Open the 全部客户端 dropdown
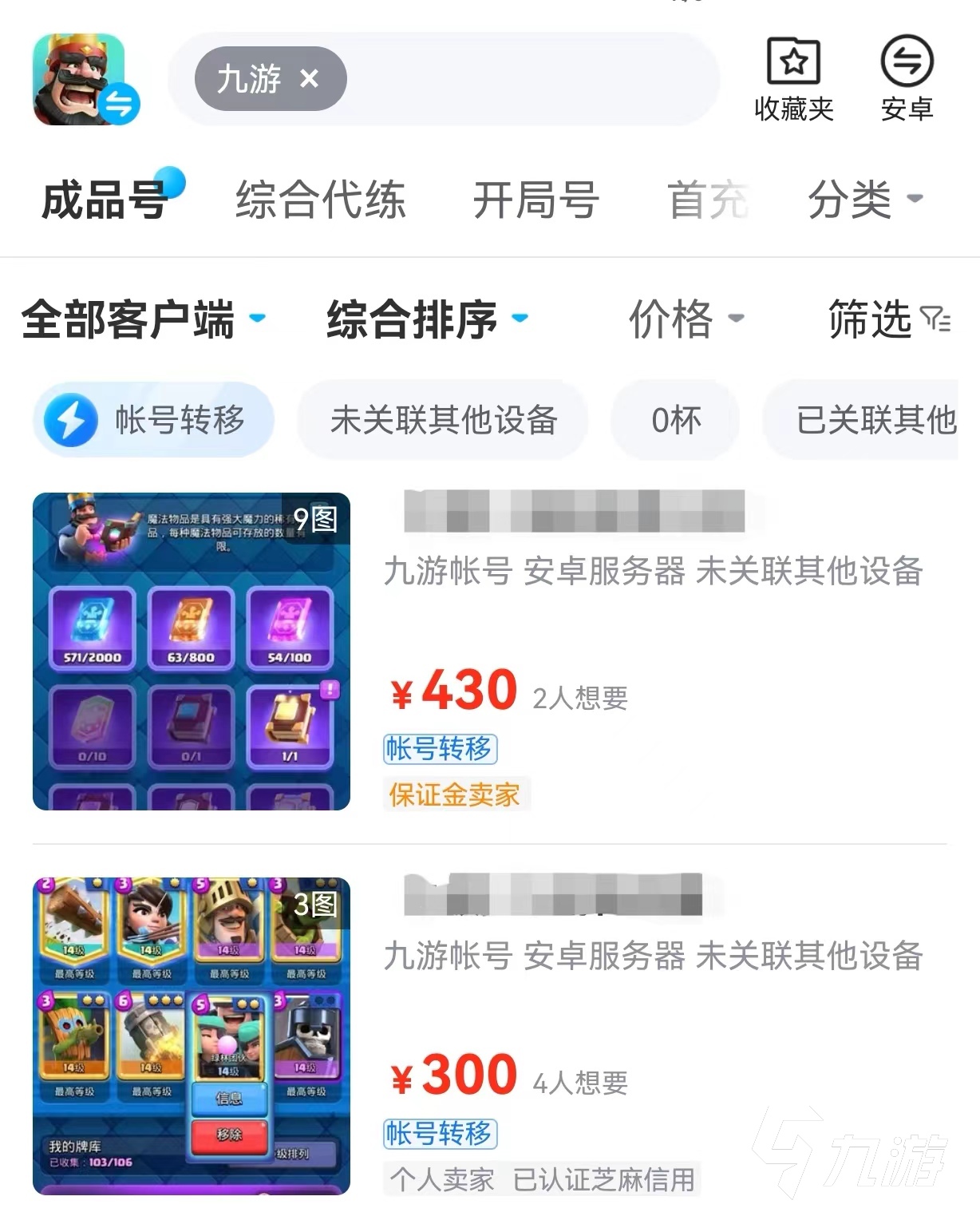 [142, 319]
